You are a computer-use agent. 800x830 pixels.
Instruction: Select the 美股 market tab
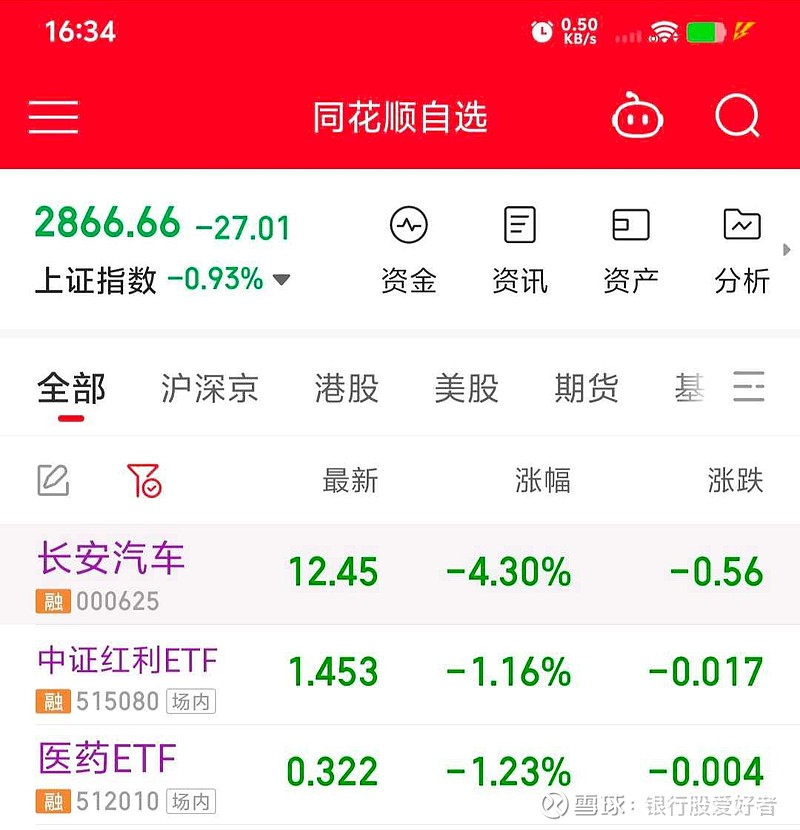tap(463, 388)
